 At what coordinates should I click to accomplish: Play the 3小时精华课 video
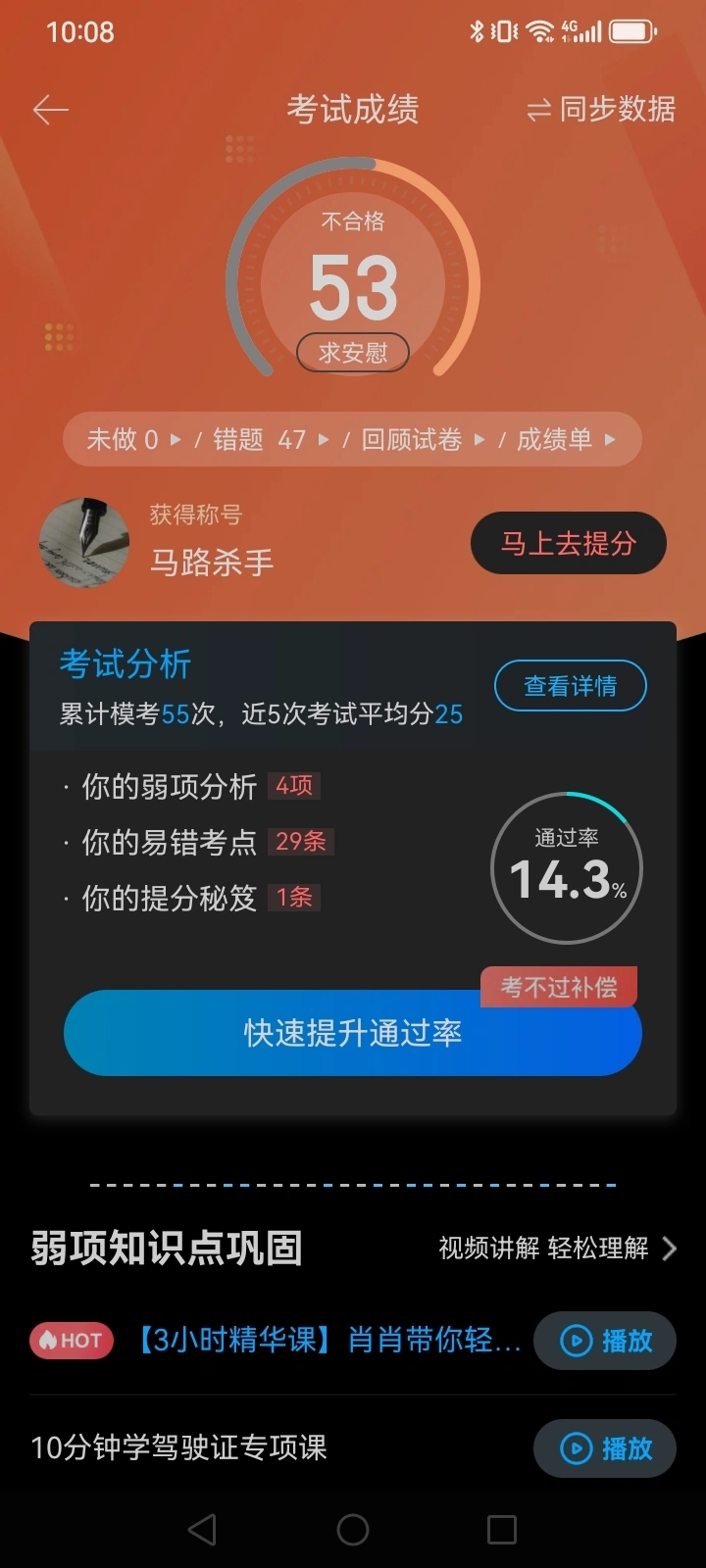(x=604, y=1341)
